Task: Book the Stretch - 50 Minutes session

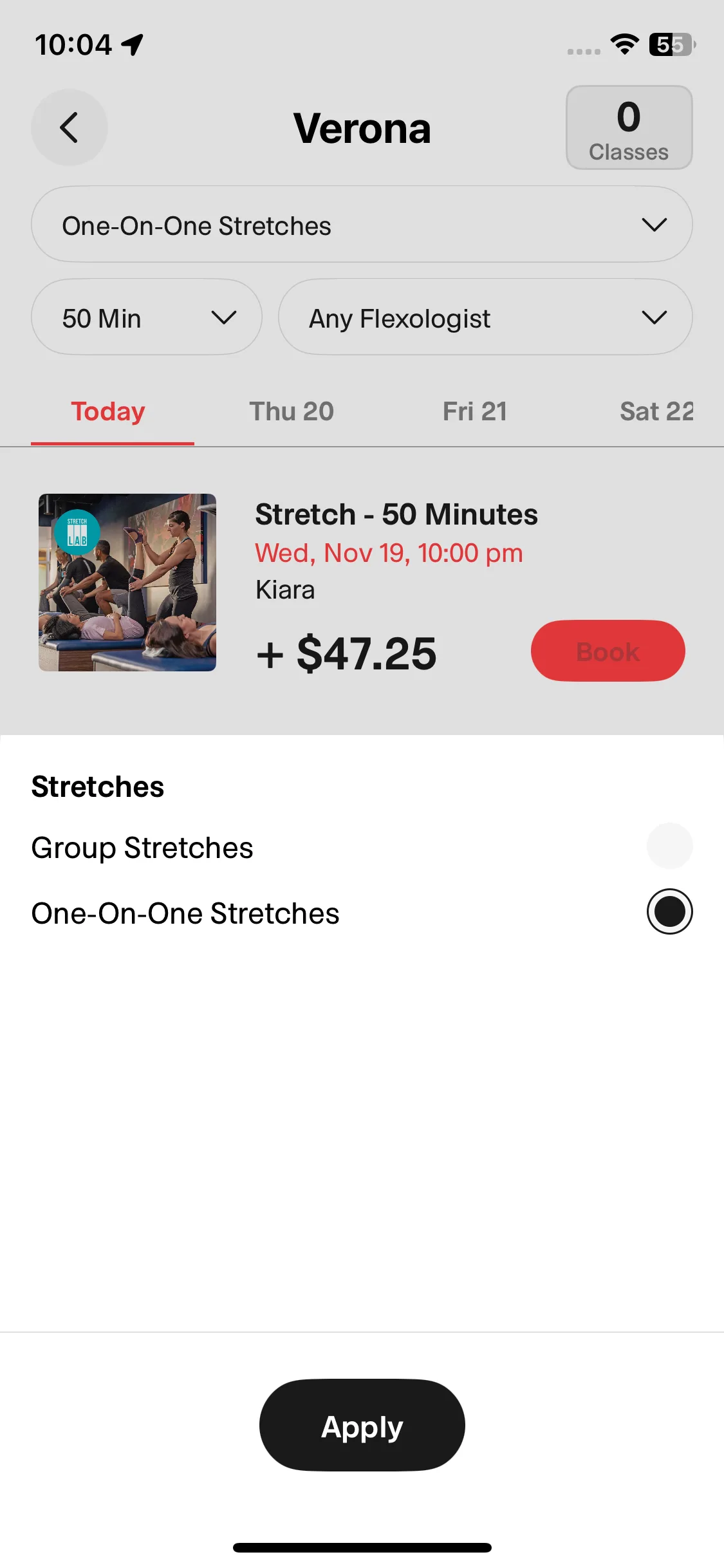Action: [607, 651]
